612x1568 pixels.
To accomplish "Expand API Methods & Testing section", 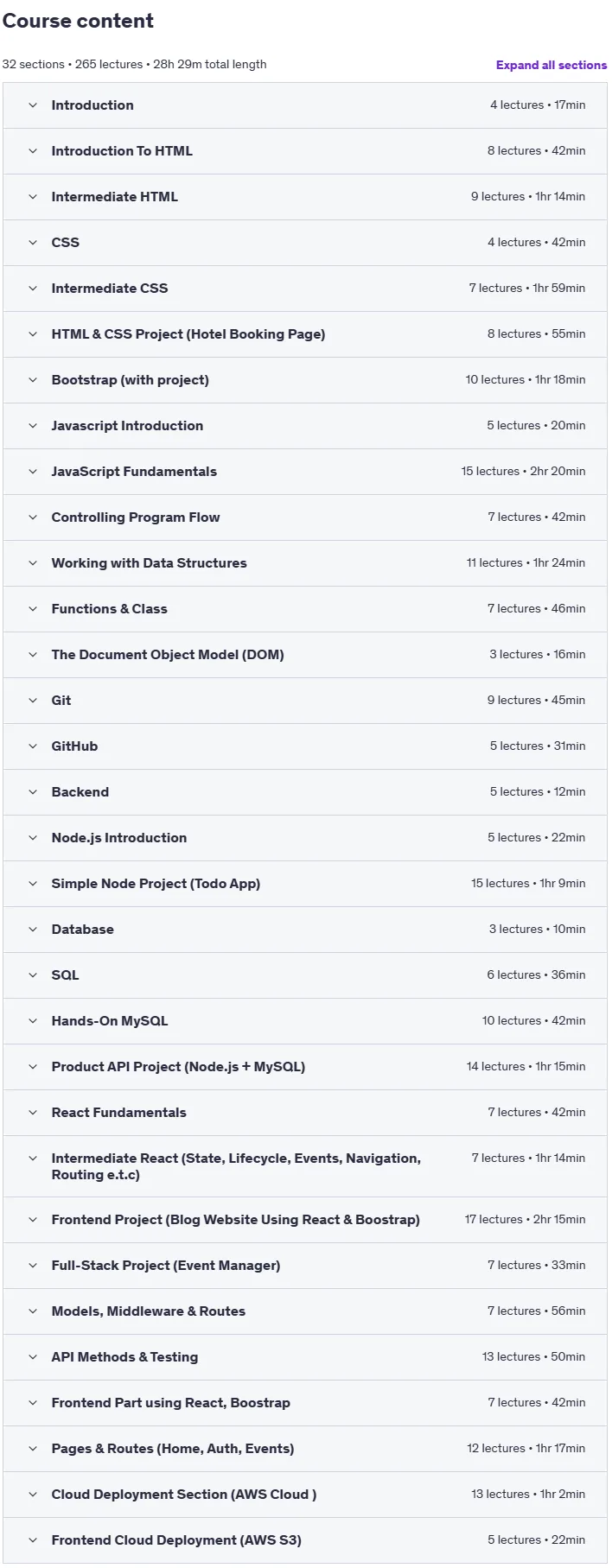I will (x=305, y=1357).
